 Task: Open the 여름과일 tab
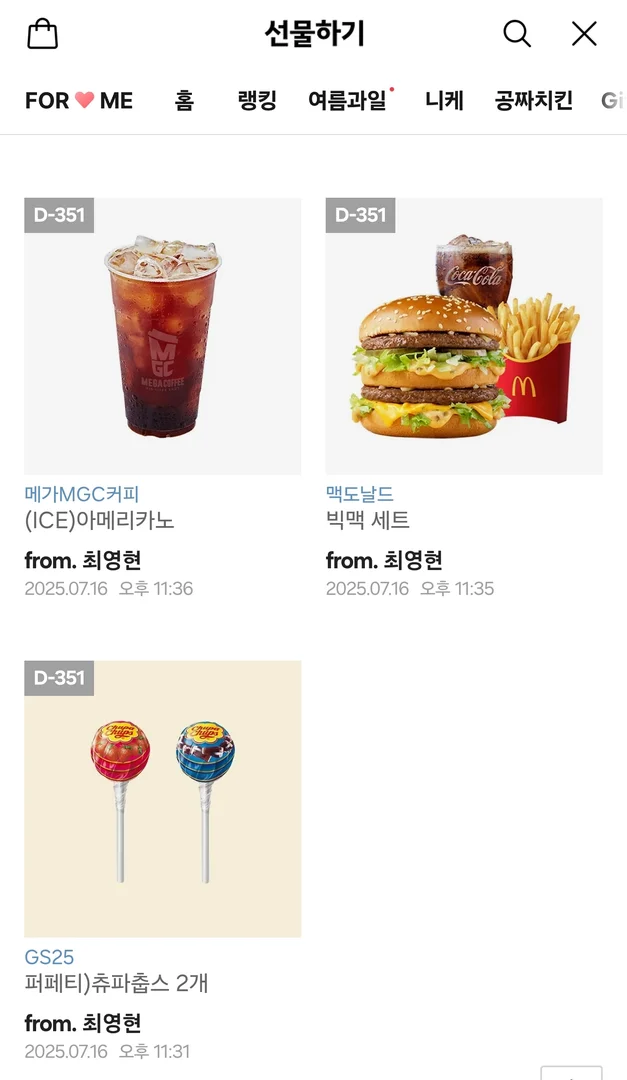347,100
